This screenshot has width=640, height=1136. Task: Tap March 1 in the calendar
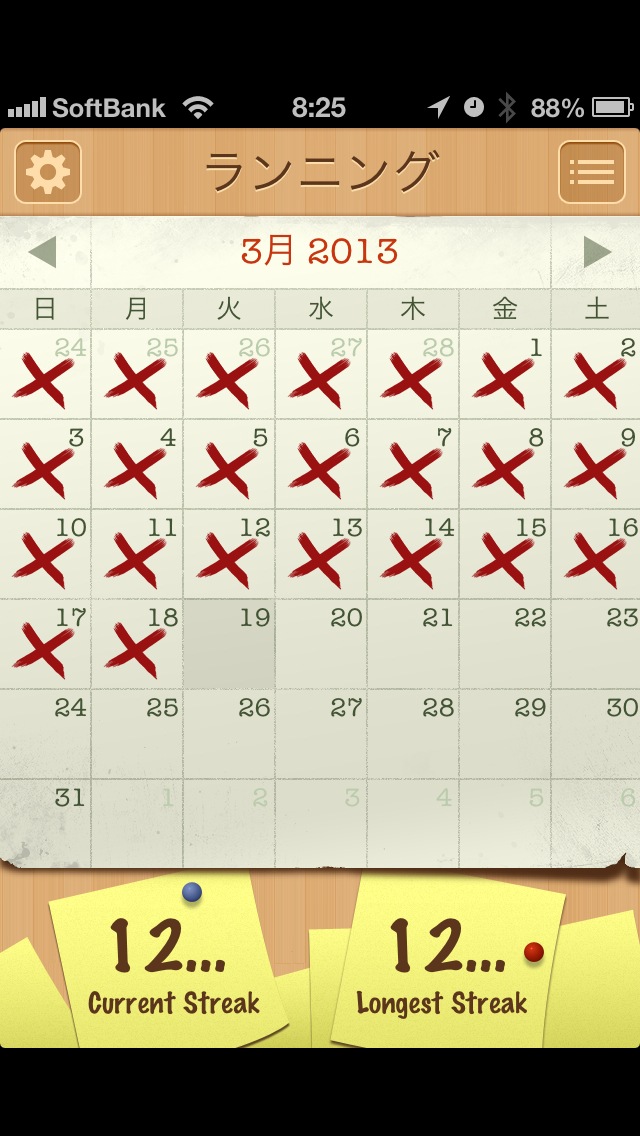505,375
